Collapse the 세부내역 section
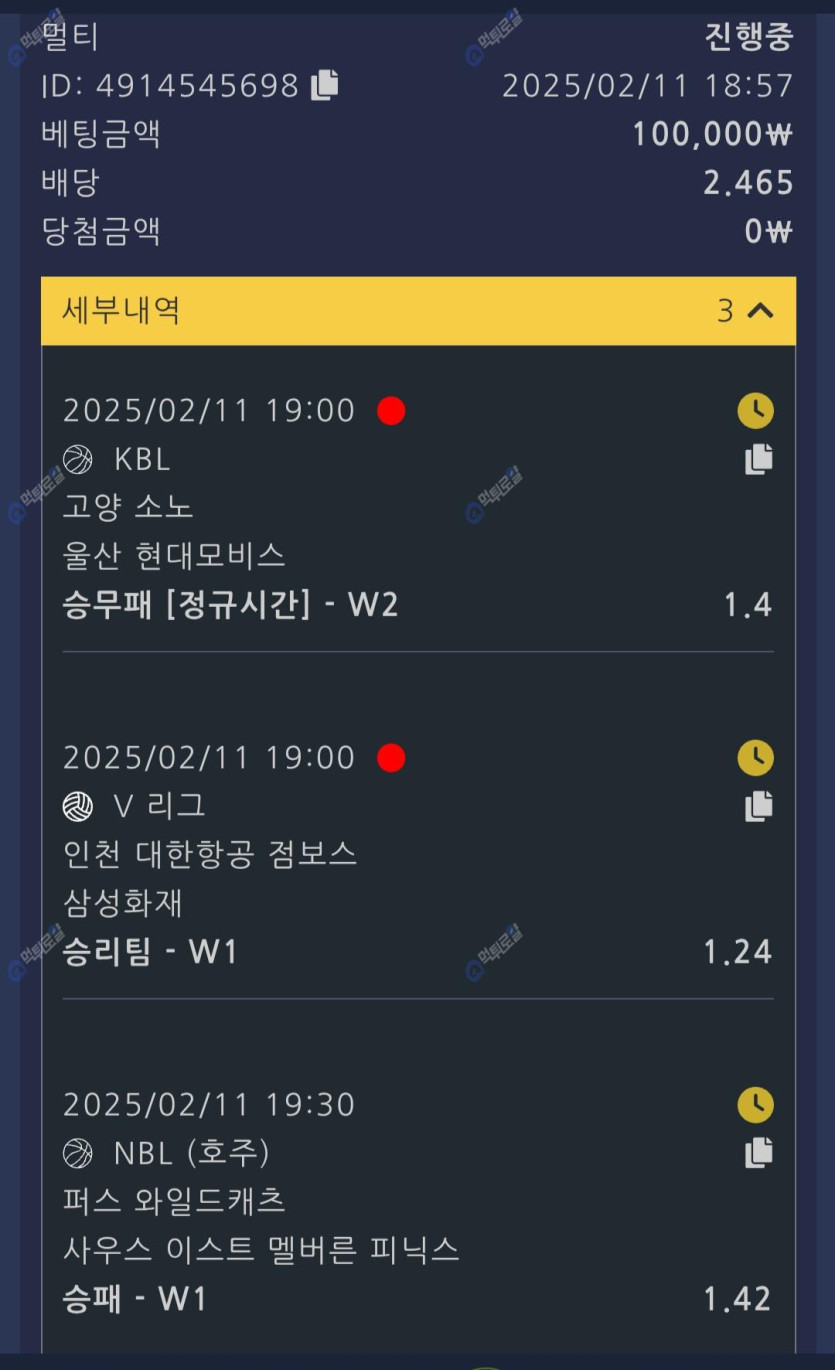The width and height of the screenshot is (835, 1370). [x=760, y=311]
